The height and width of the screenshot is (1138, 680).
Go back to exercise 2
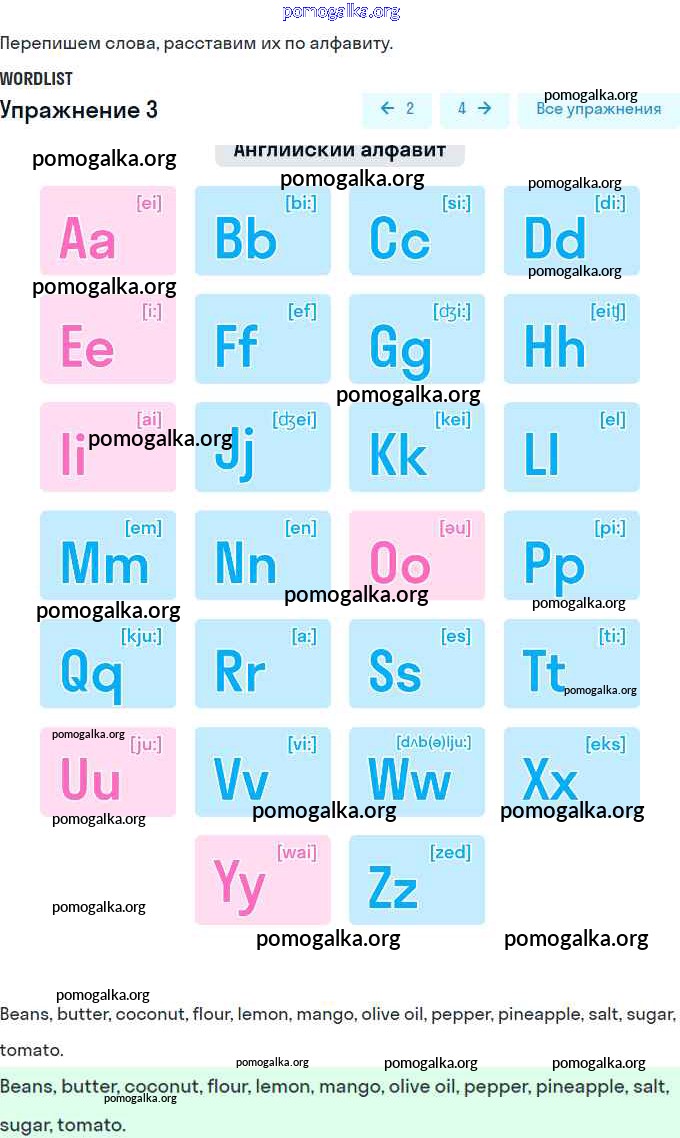tap(397, 109)
